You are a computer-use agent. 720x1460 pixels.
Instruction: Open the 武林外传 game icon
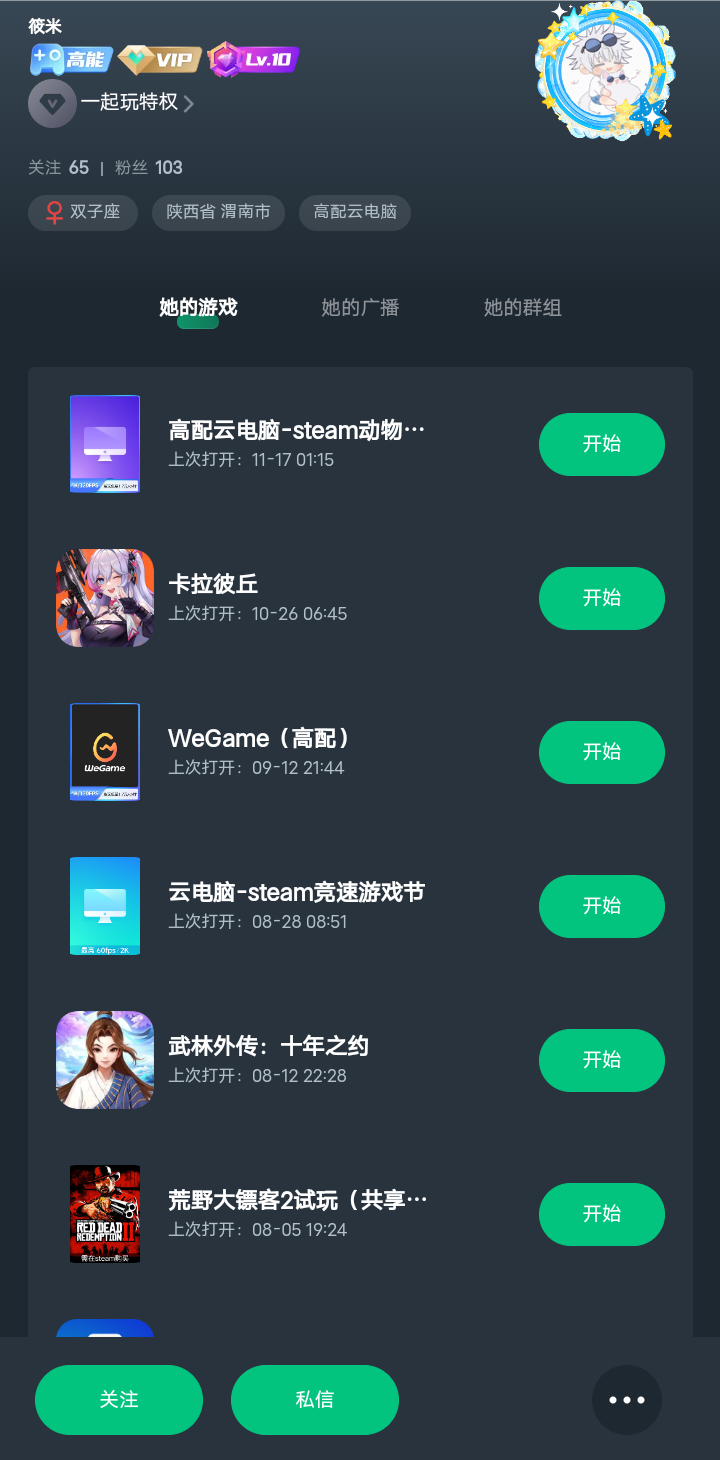tap(105, 1060)
